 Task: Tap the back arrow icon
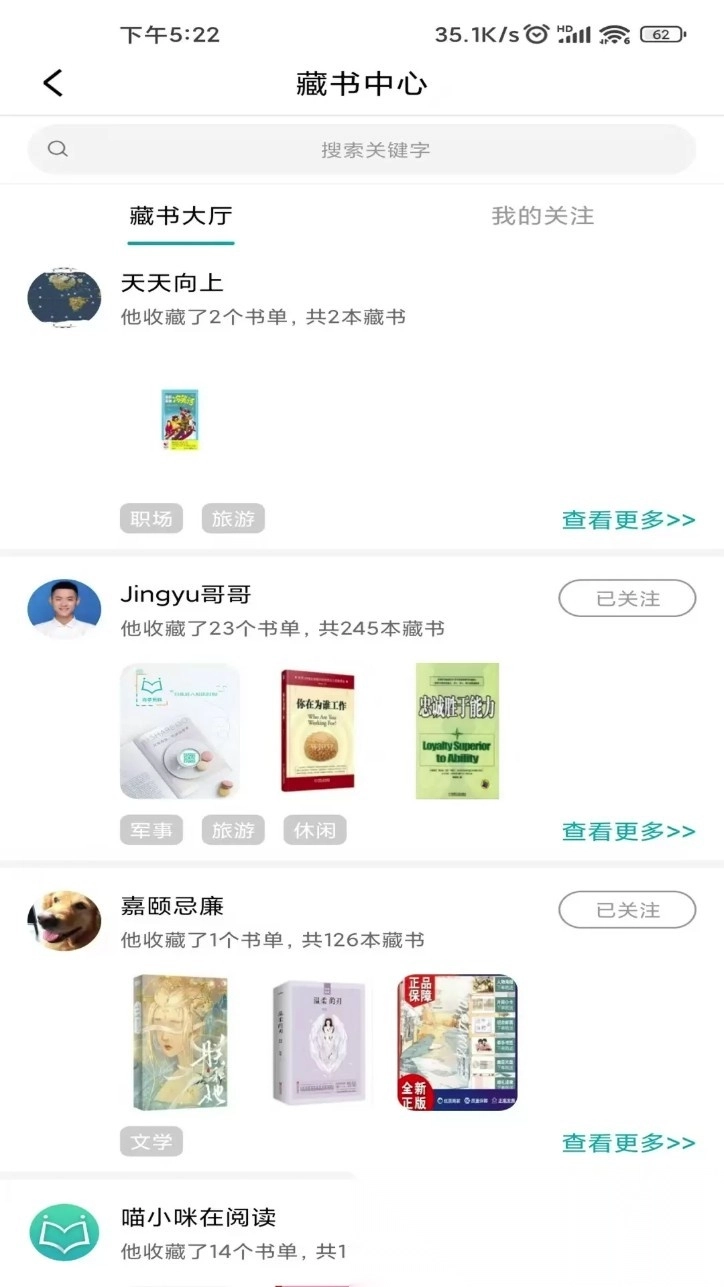tap(53, 82)
